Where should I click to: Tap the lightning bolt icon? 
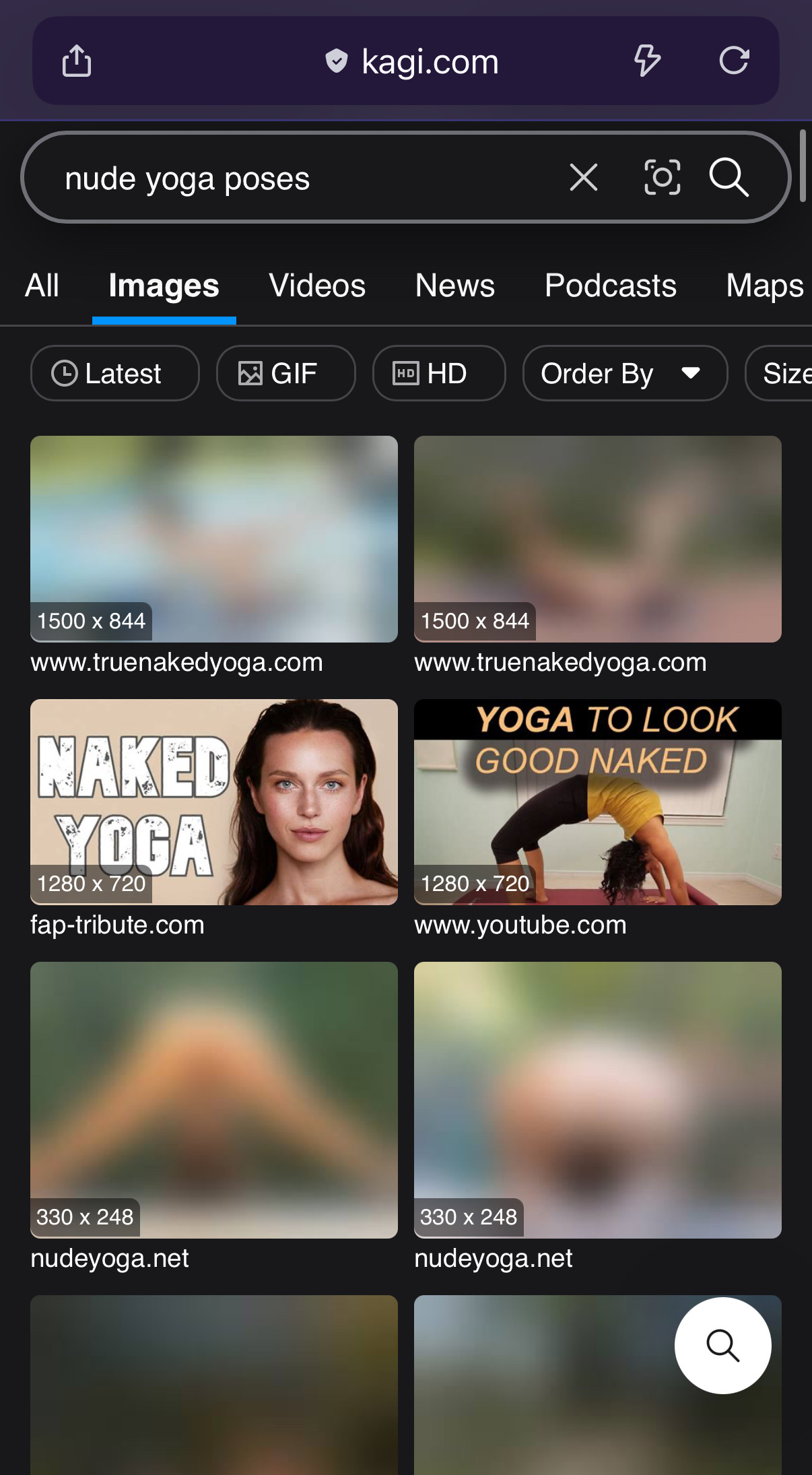pyautogui.click(x=647, y=61)
